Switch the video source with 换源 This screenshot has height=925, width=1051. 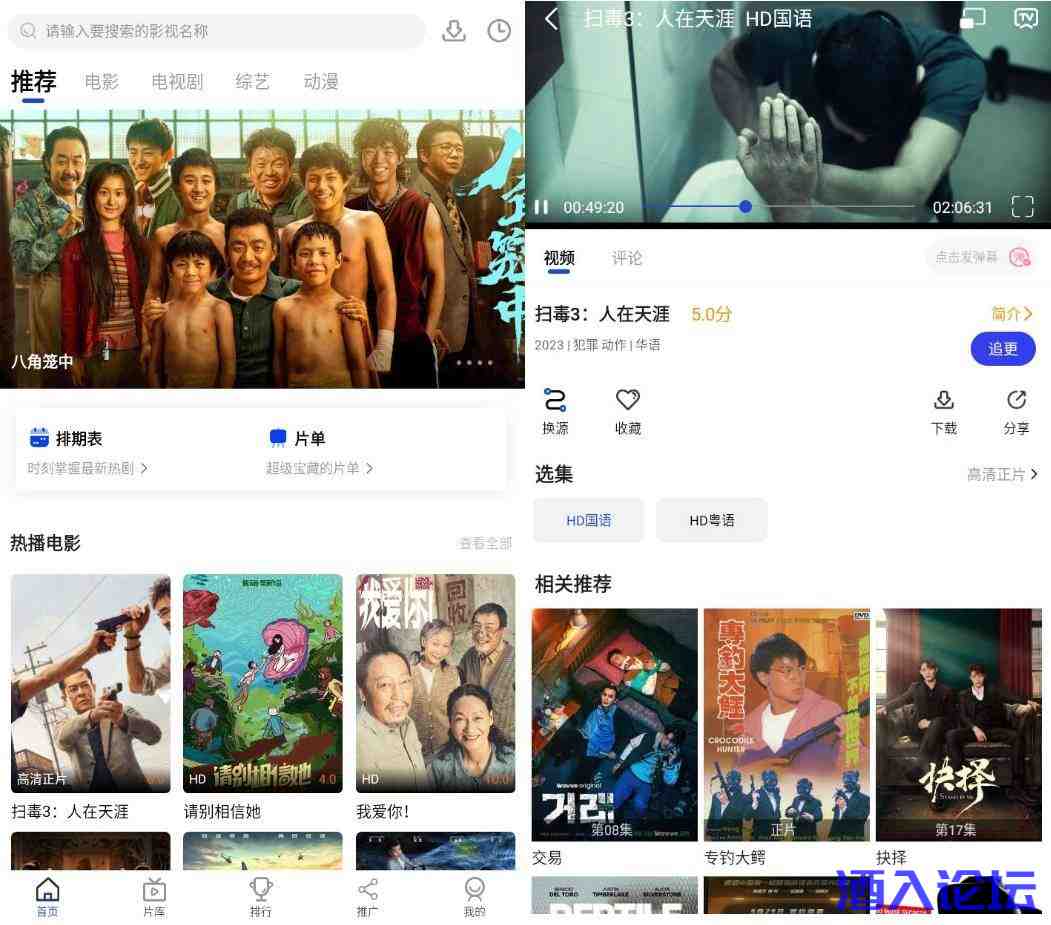555,411
